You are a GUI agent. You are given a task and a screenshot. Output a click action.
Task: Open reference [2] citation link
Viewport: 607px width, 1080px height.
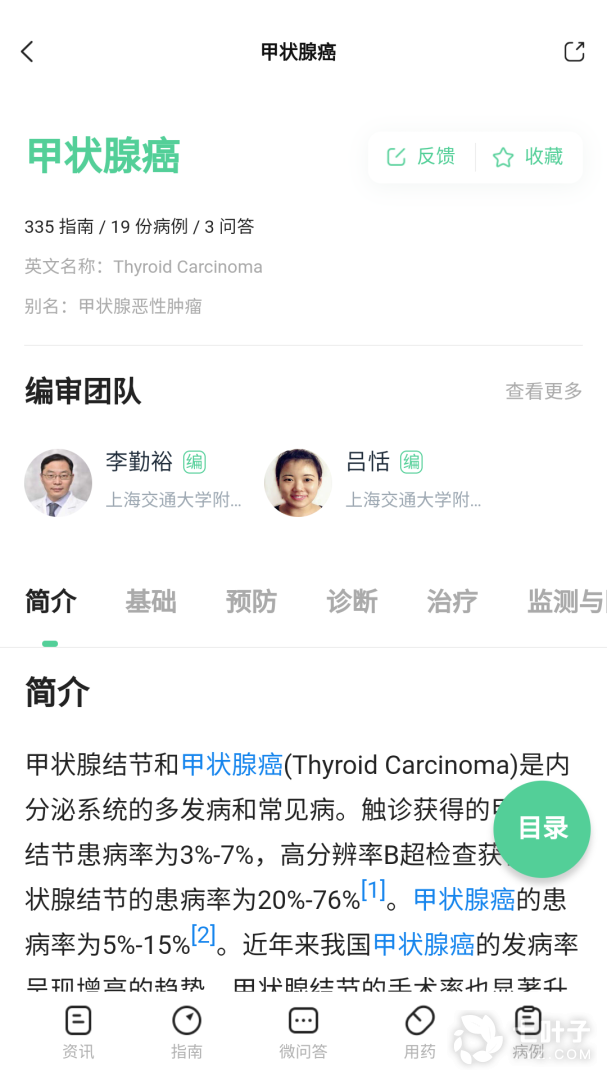(203, 935)
